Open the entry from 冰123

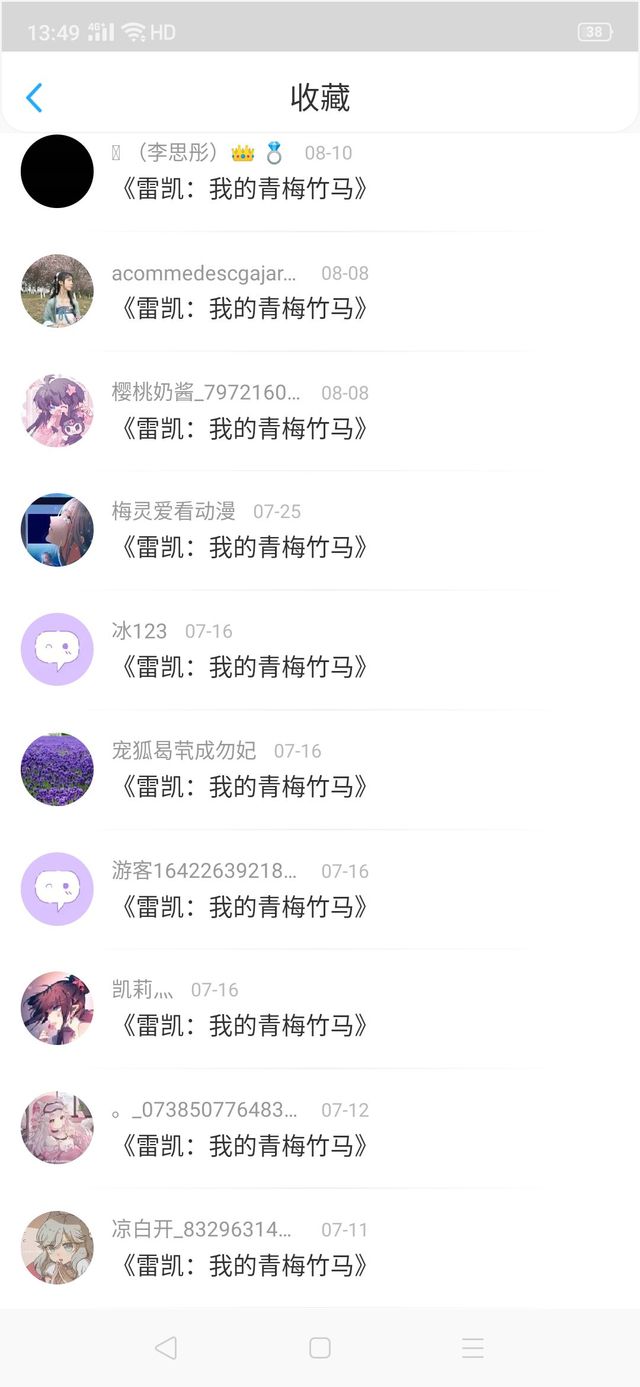tap(320, 650)
